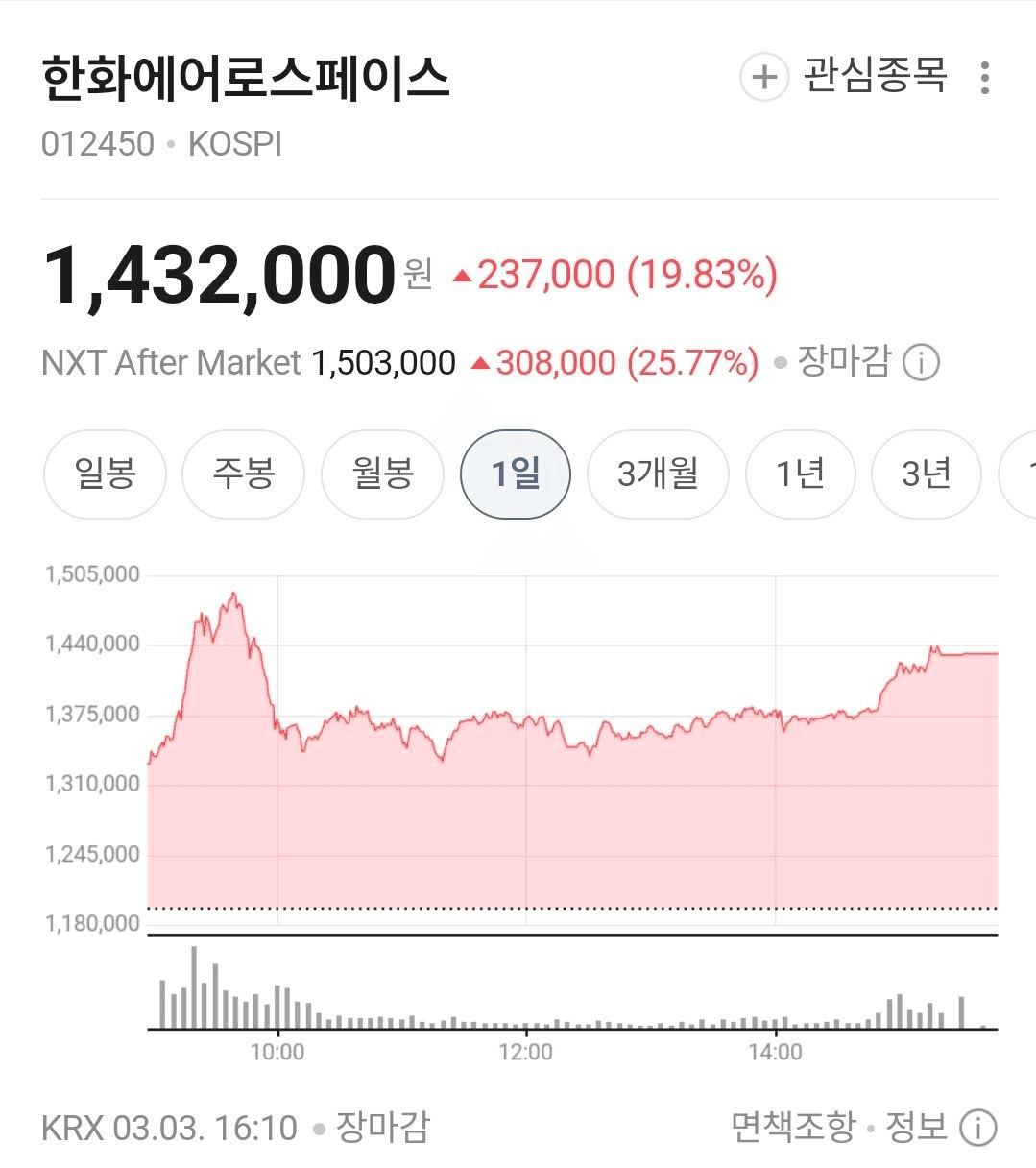
Task: Open the three-dot overflow menu
Action: click(x=984, y=78)
